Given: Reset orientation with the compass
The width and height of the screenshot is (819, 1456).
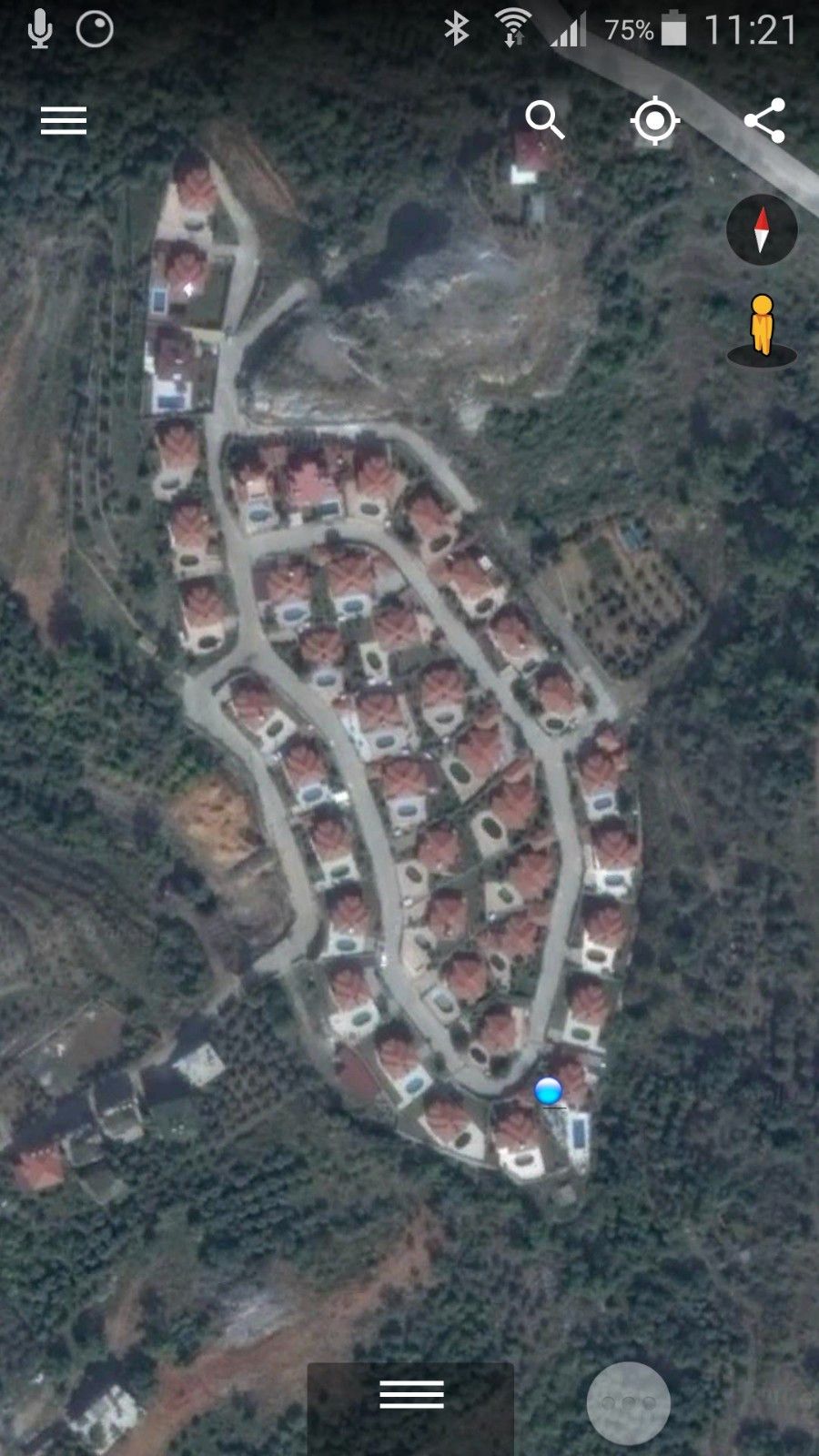Looking at the screenshot, I should tap(762, 229).
